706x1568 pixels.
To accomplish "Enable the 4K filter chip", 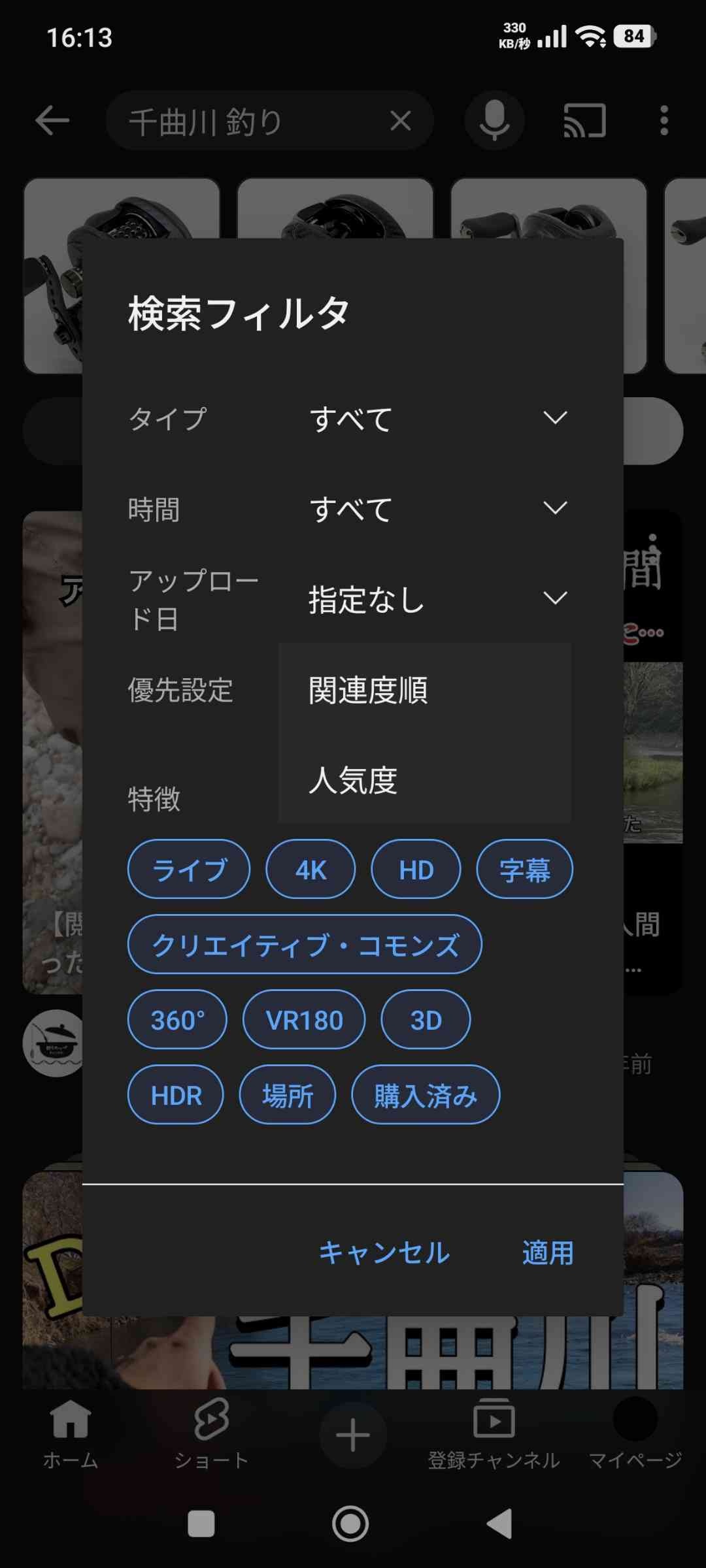I will [311, 870].
